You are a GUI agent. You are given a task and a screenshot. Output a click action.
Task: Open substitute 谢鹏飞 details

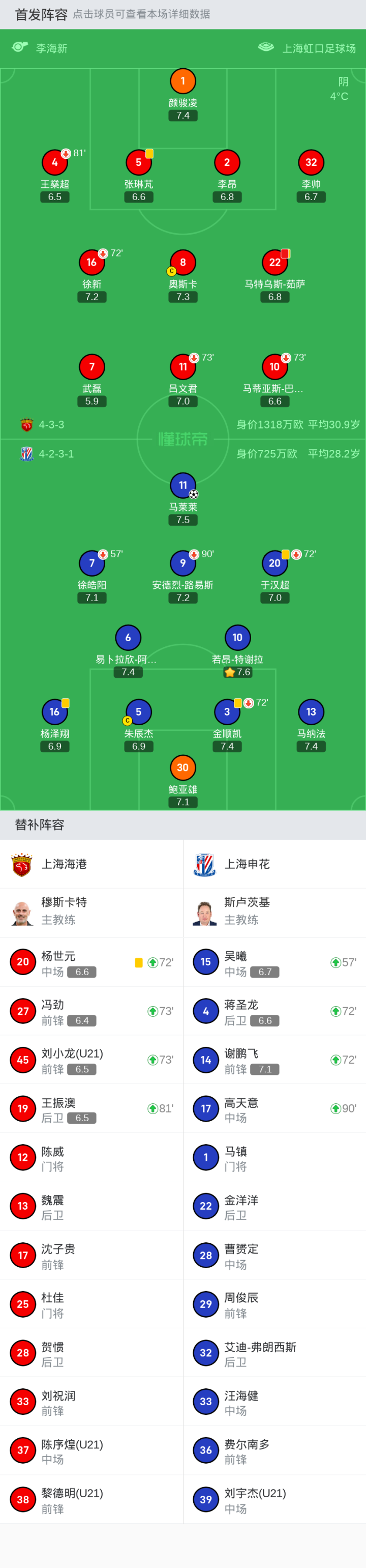(274, 1060)
